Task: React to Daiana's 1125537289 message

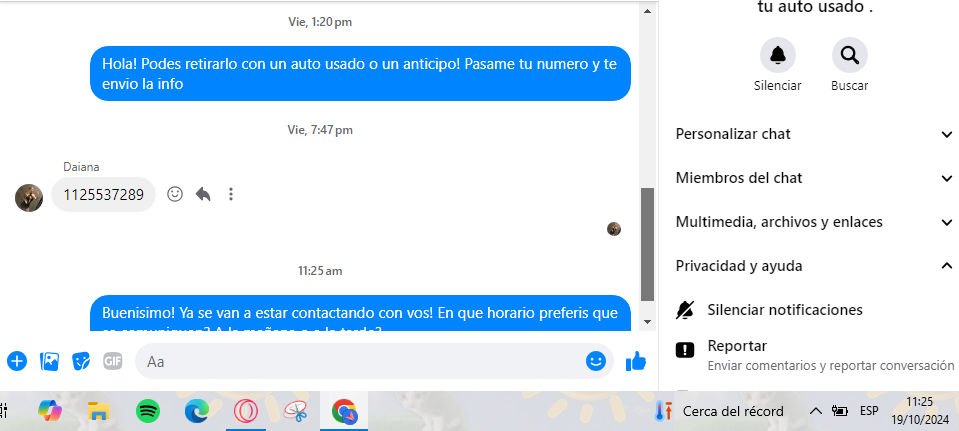Action: pyautogui.click(x=175, y=194)
